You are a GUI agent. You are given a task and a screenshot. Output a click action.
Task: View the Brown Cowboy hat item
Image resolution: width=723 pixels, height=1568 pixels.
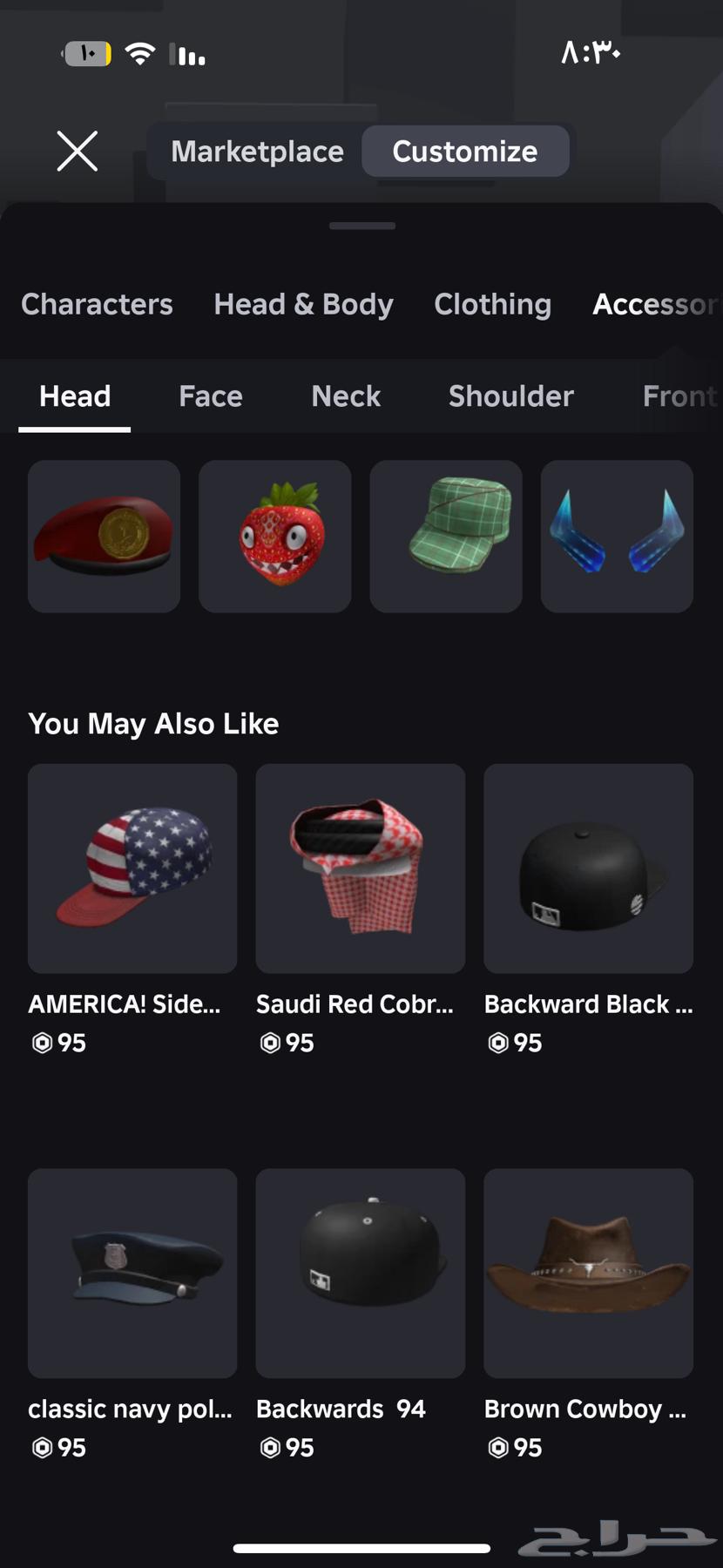coord(588,1273)
